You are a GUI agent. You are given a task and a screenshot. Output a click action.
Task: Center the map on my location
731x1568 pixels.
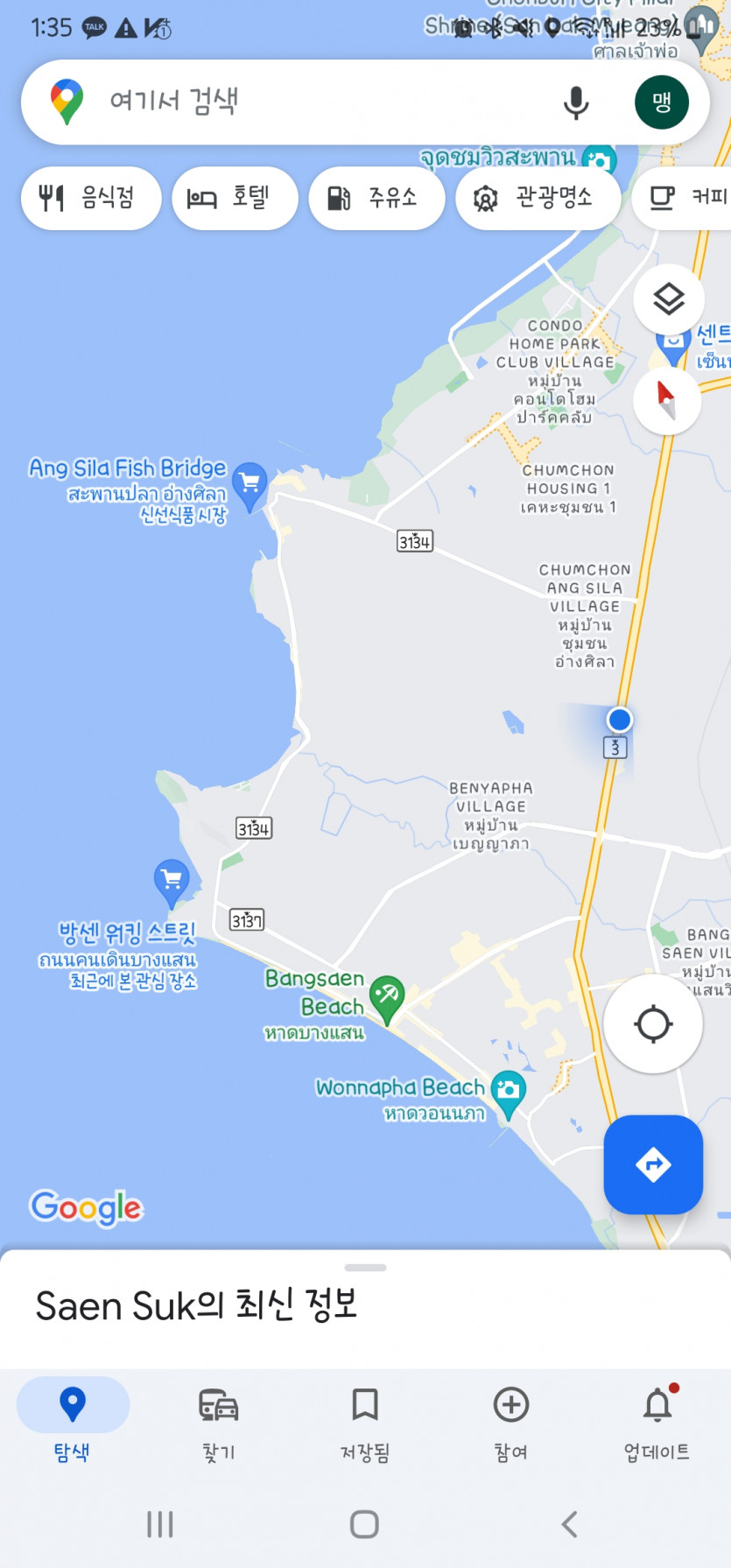(653, 1023)
